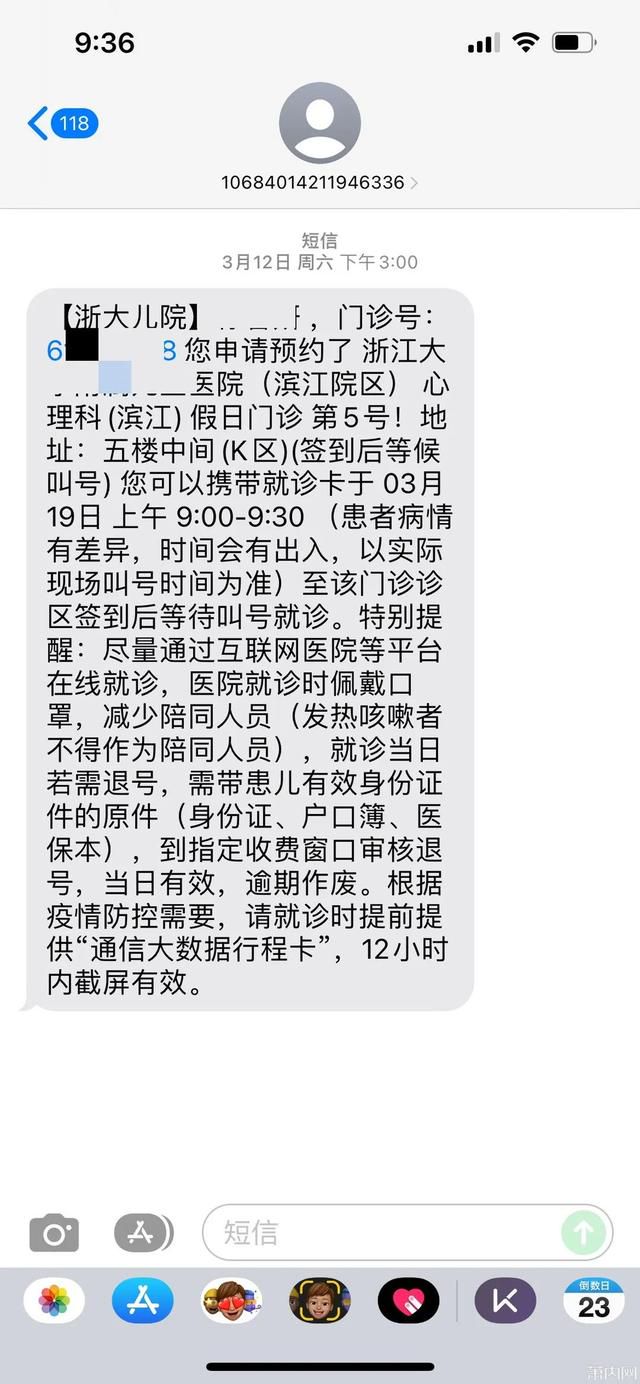Viewport: 640px width, 1384px height.
Task: Toggle the iMessage apps drawer
Action: tap(143, 1233)
